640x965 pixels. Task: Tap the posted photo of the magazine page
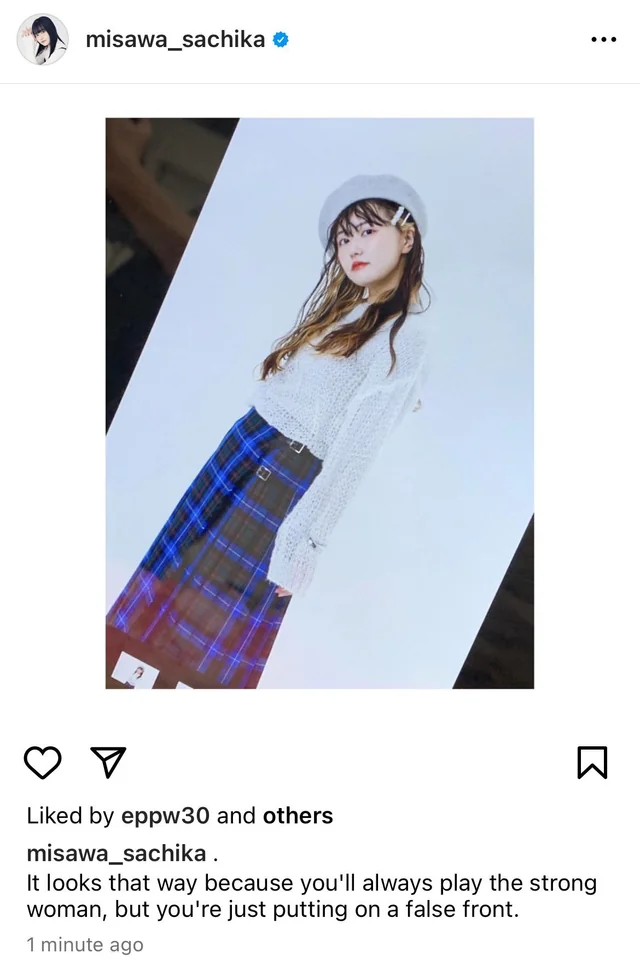(x=319, y=403)
